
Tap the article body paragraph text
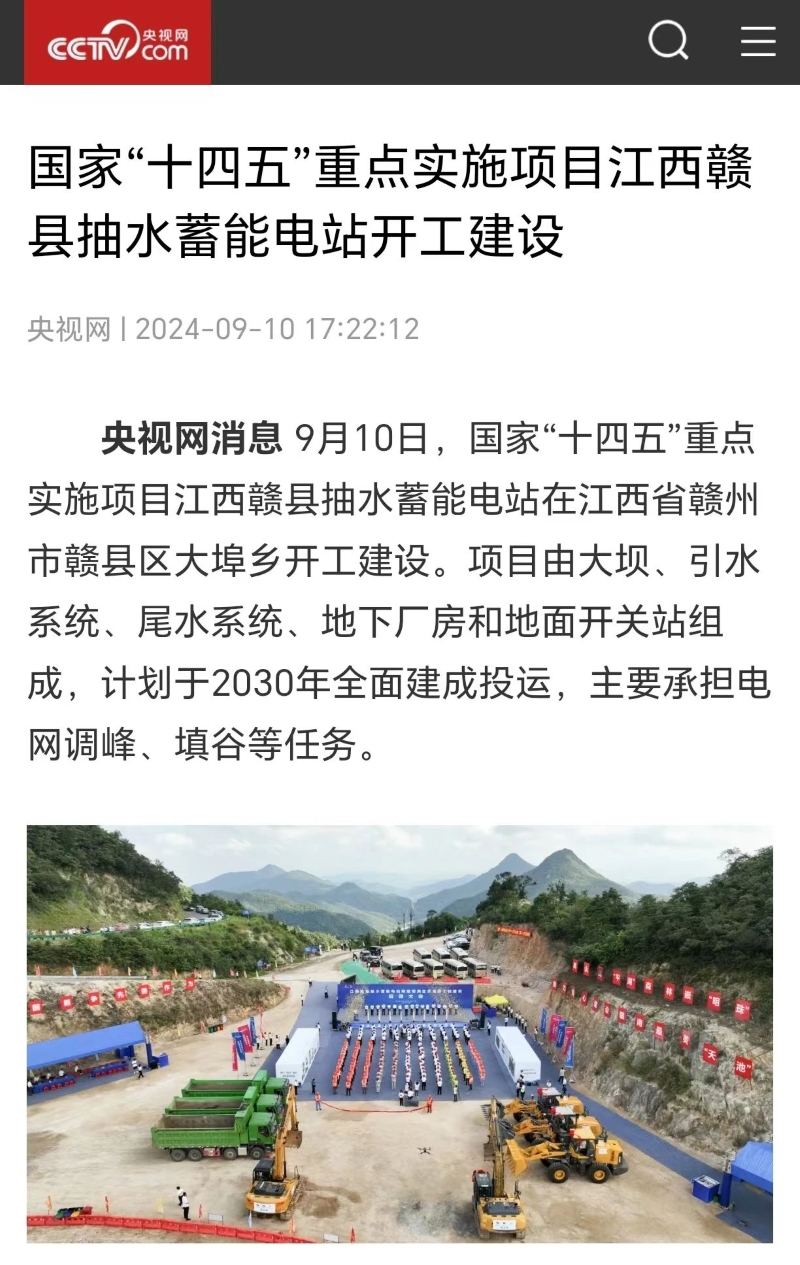pyautogui.click(x=400, y=590)
